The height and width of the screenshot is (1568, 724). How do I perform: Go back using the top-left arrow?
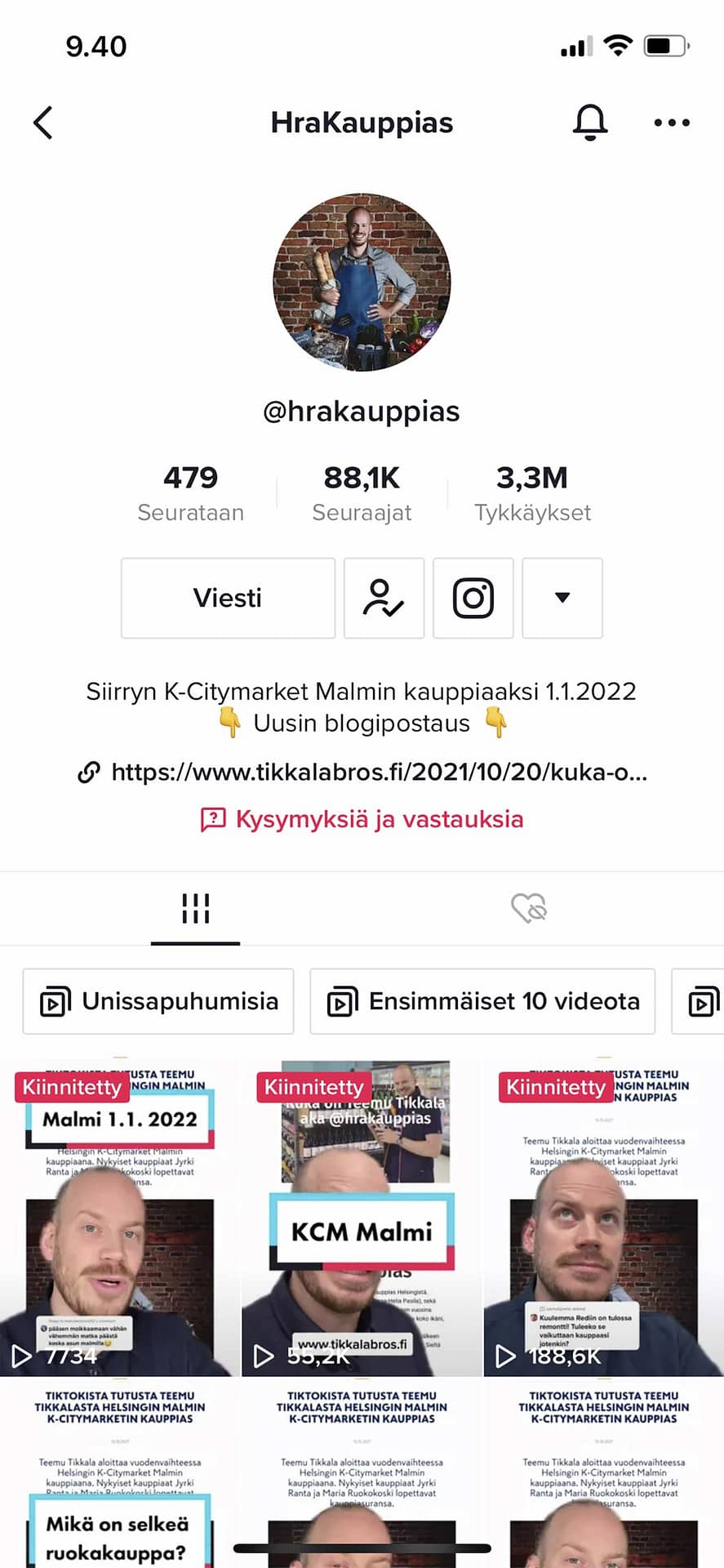pyautogui.click(x=43, y=123)
